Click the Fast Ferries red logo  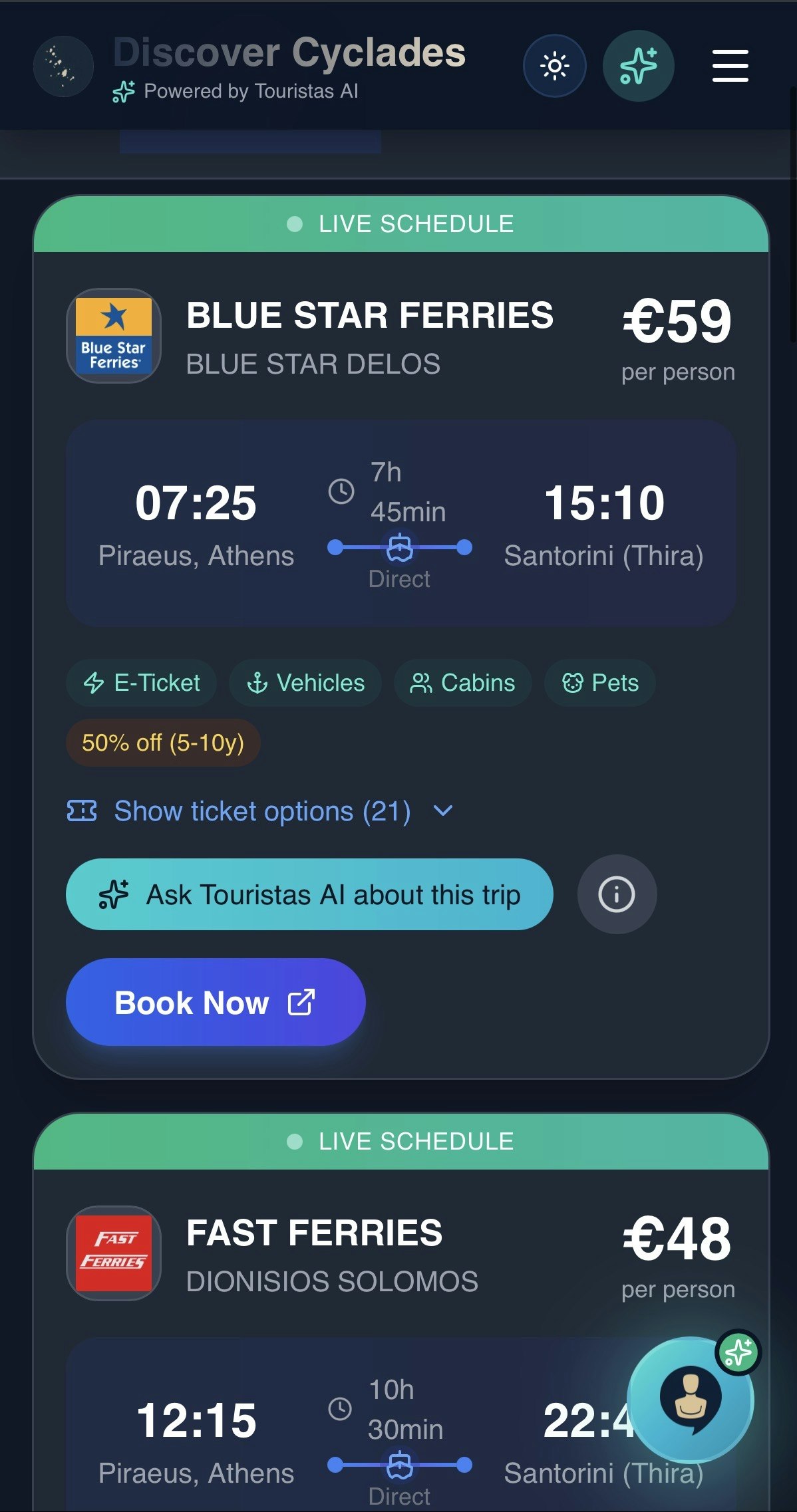click(113, 1253)
